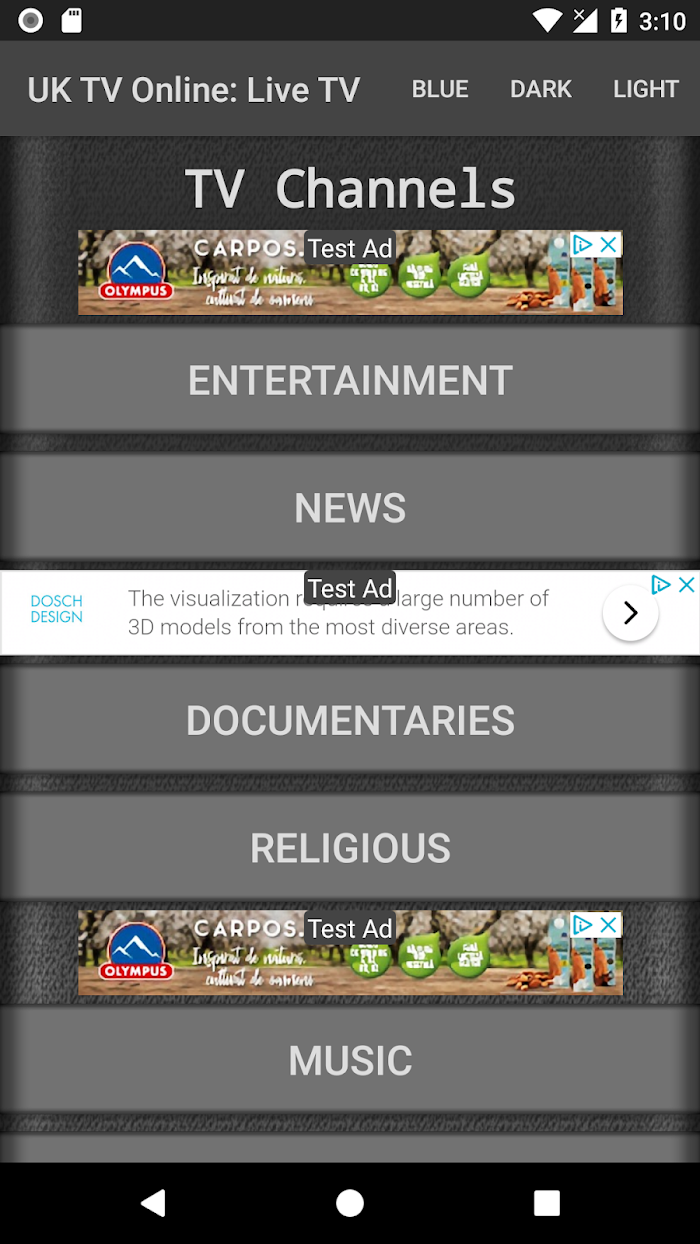Go back using the navigation bar
The width and height of the screenshot is (700, 1244).
pyautogui.click(x=153, y=1203)
